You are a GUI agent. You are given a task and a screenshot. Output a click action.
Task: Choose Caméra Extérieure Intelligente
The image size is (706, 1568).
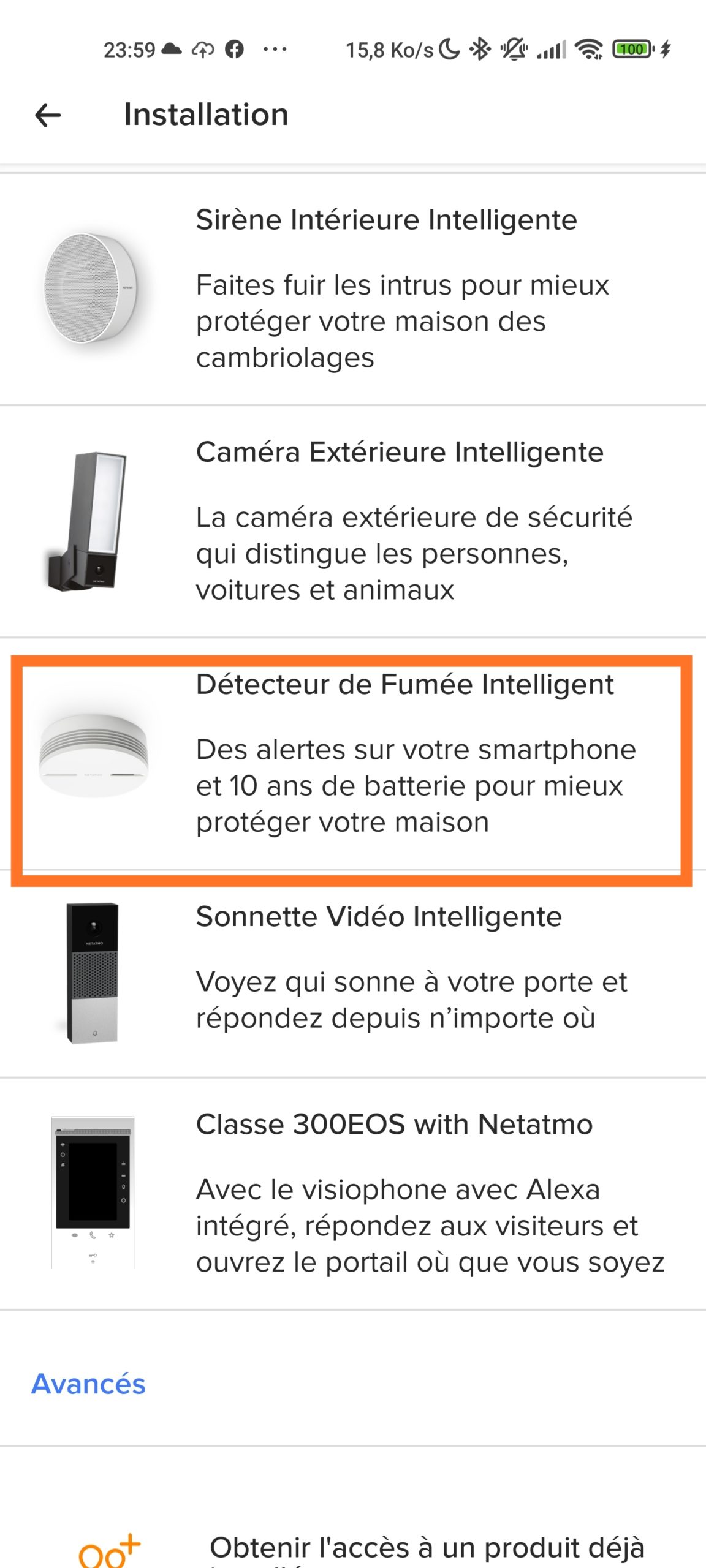[x=353, y=521]
